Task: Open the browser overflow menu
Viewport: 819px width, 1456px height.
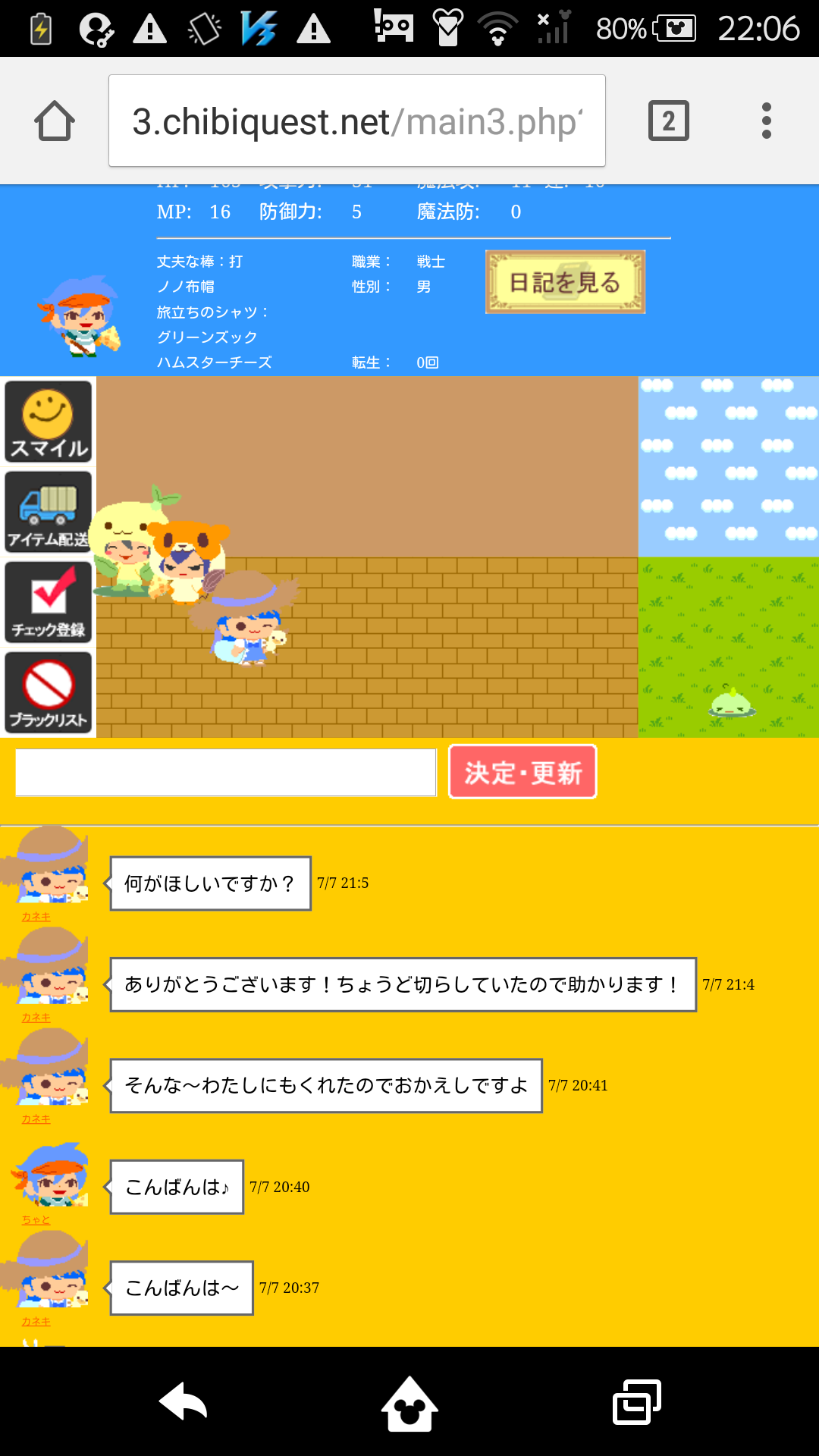Action: click(766, 121)
